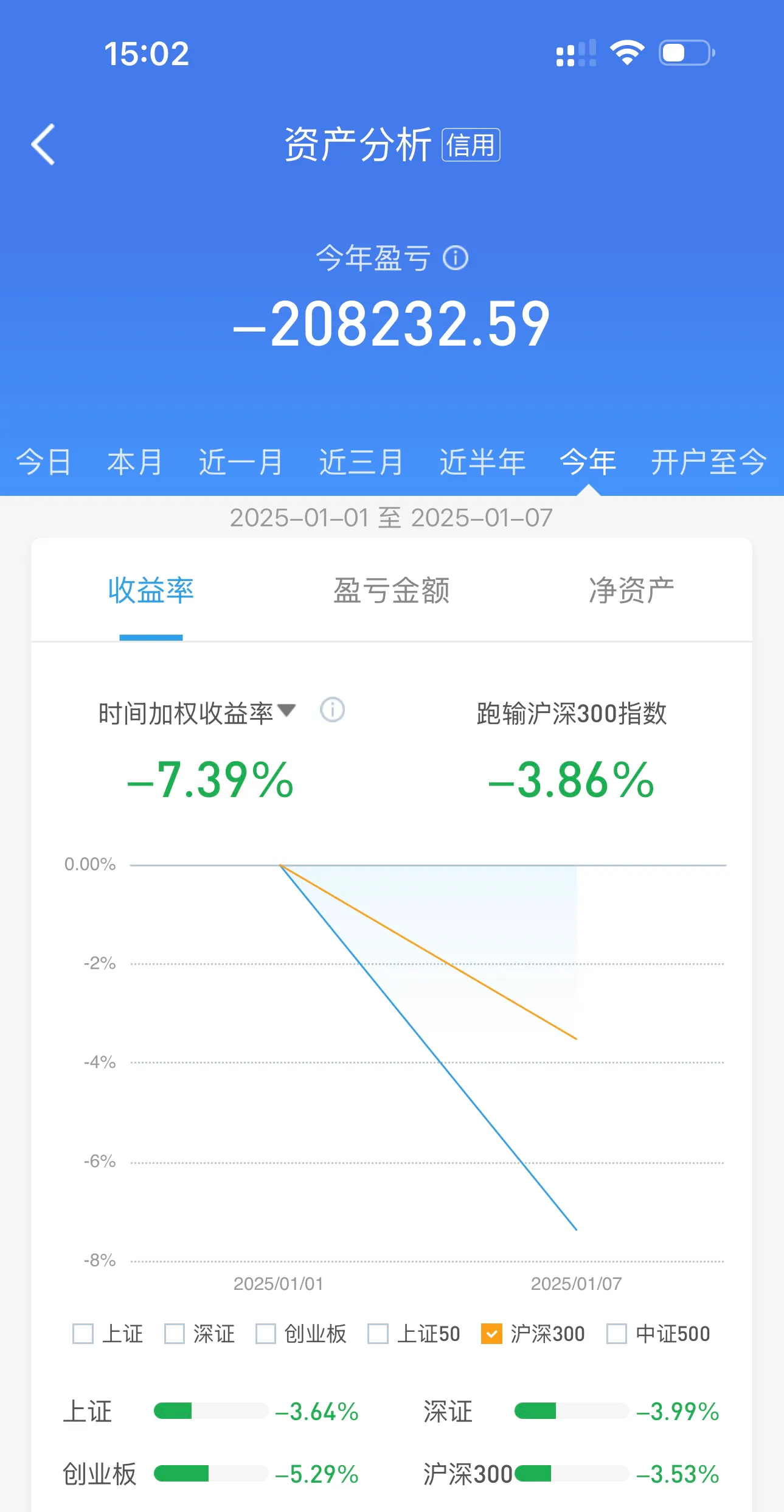
Task: Open the 时间加权收益率 dropdown
Action: [x=287, y=710]
